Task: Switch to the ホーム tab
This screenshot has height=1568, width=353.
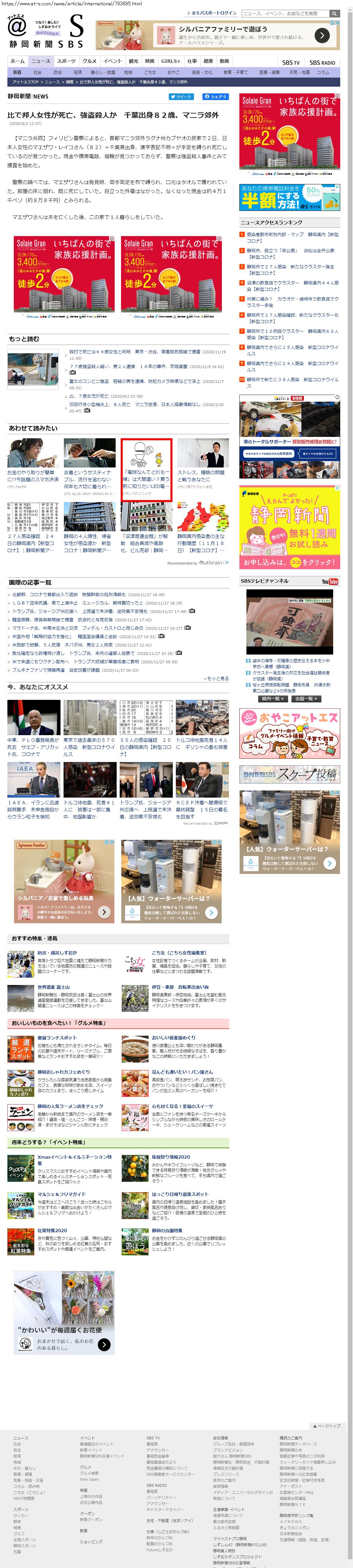Action: (18, 61)
